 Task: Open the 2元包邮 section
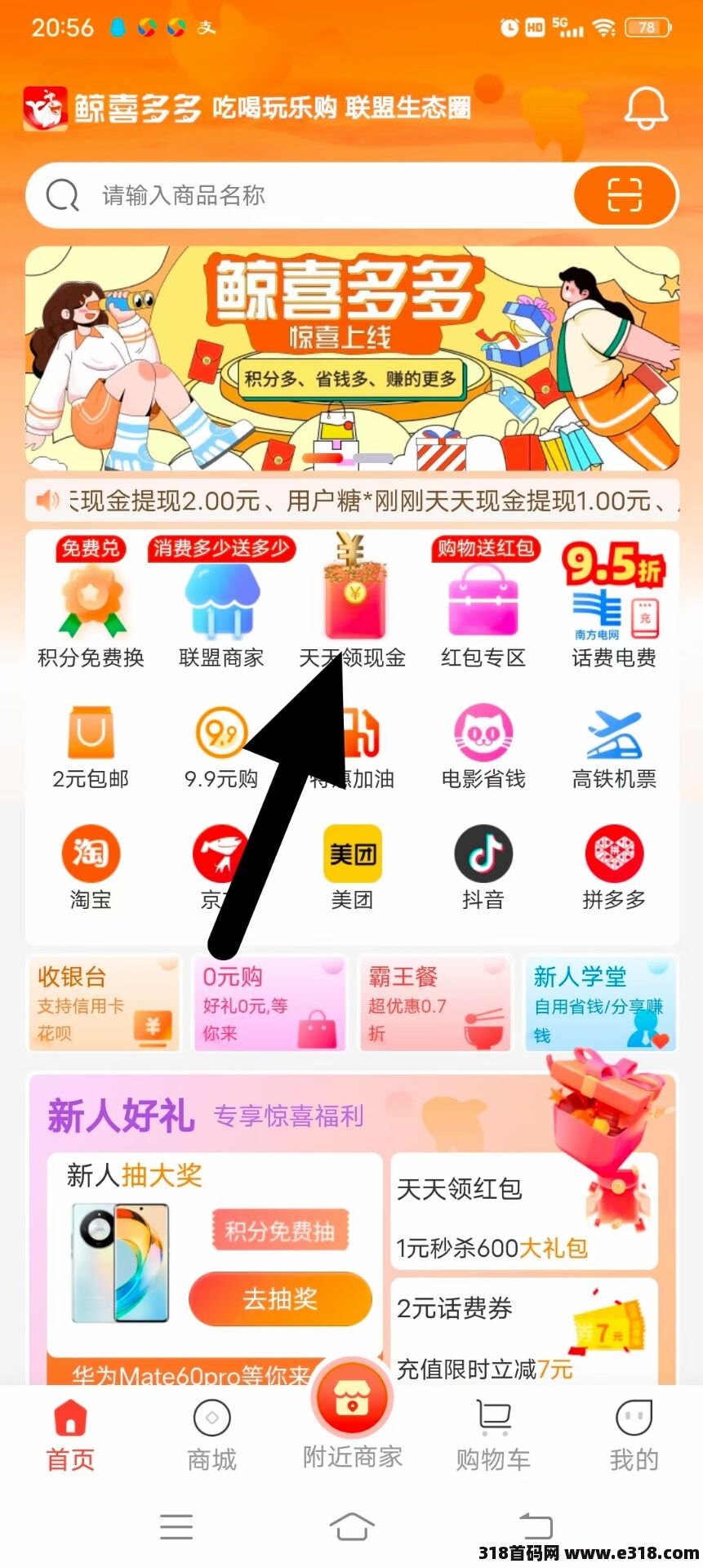(91, 747)
